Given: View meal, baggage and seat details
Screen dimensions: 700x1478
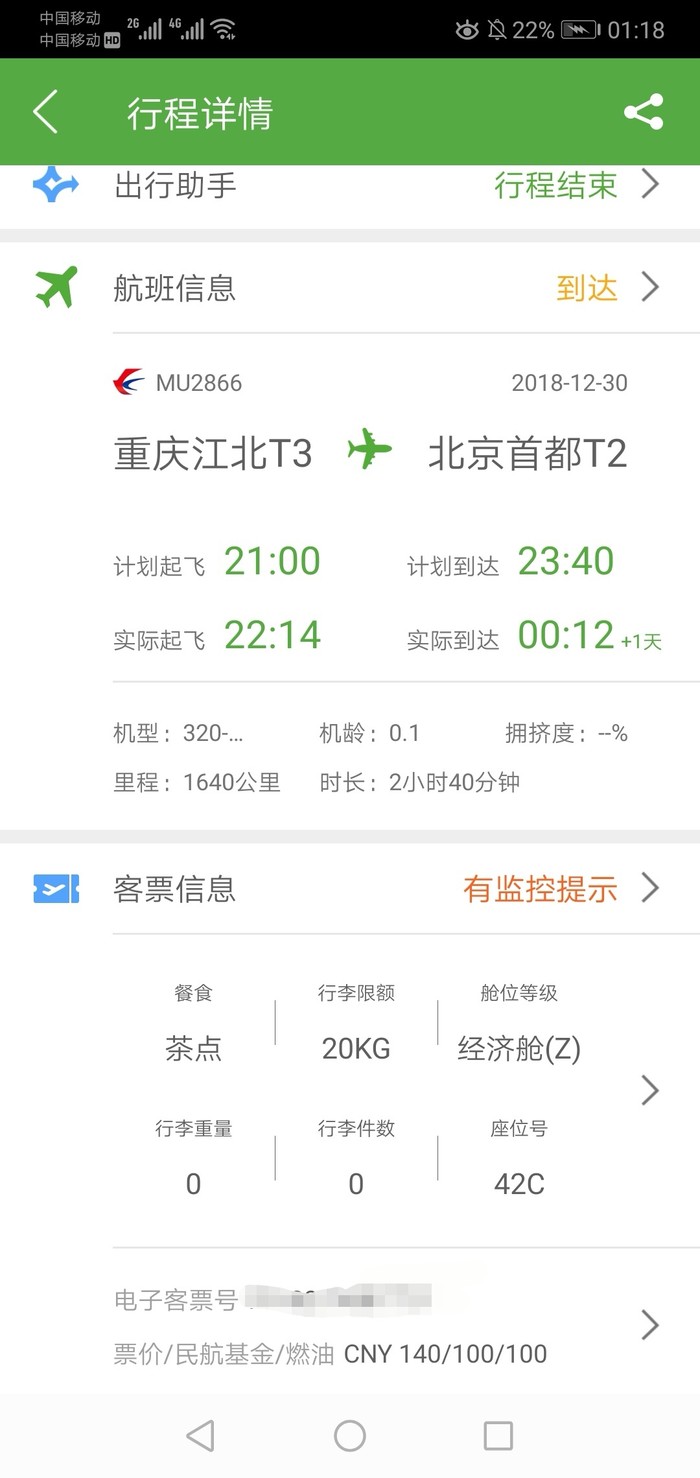Looking at the screenshot, I should click(650, 1090).
